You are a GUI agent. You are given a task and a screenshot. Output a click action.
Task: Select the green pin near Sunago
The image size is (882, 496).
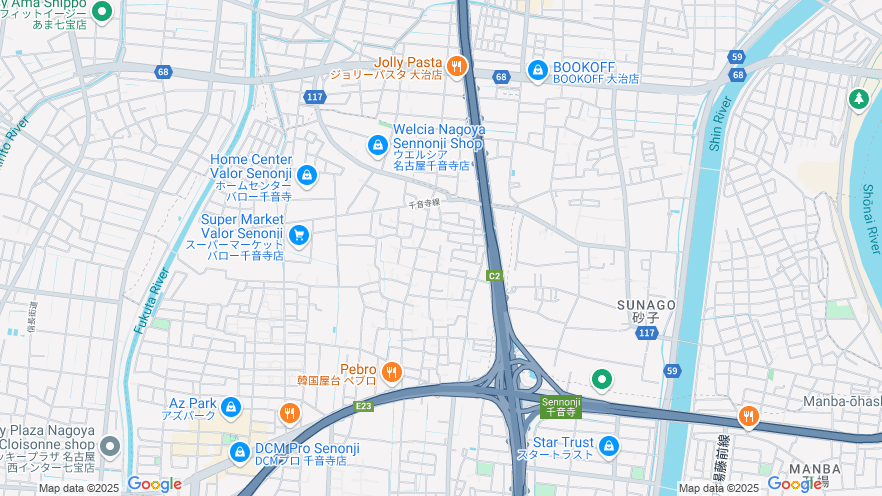[601, 379]
